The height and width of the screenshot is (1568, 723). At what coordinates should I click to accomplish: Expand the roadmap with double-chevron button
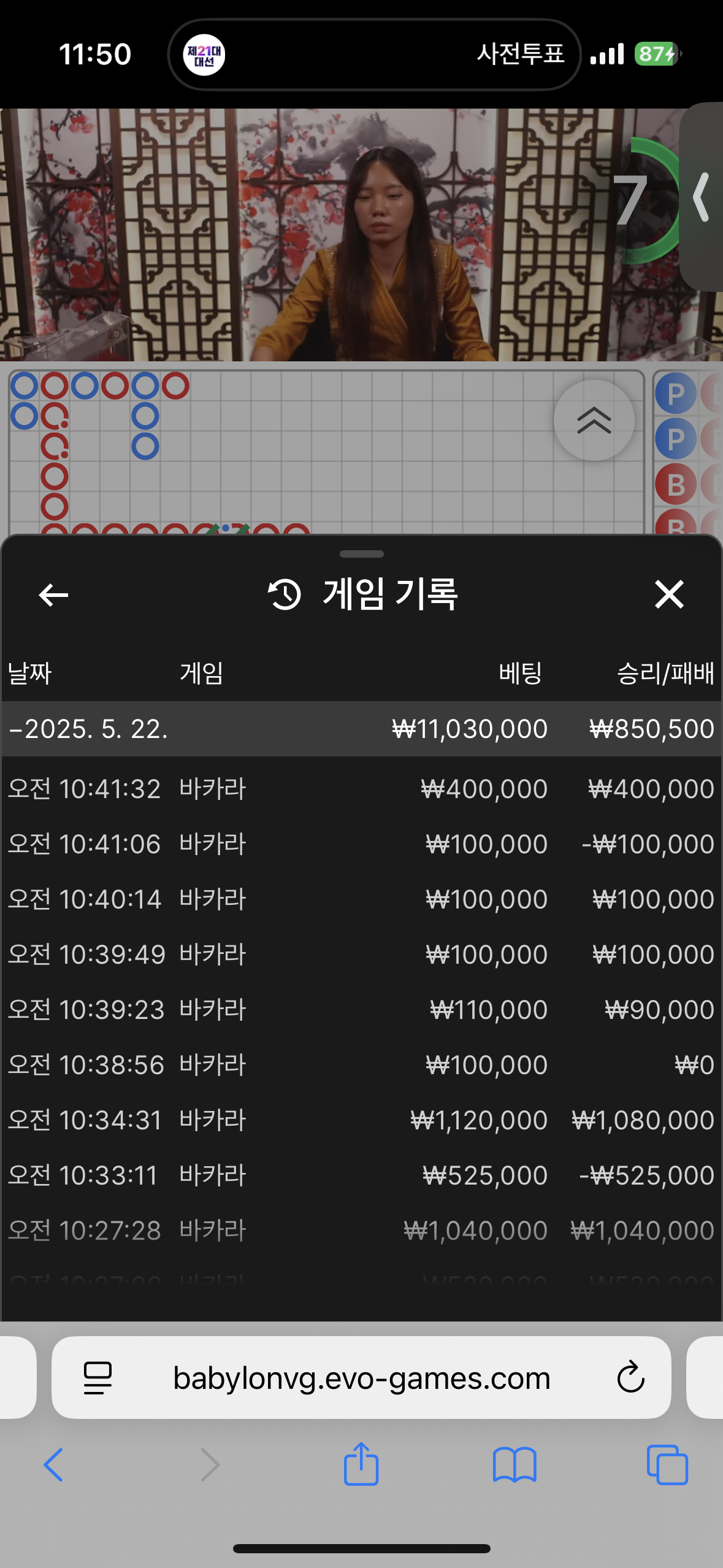tap(594, 420)
